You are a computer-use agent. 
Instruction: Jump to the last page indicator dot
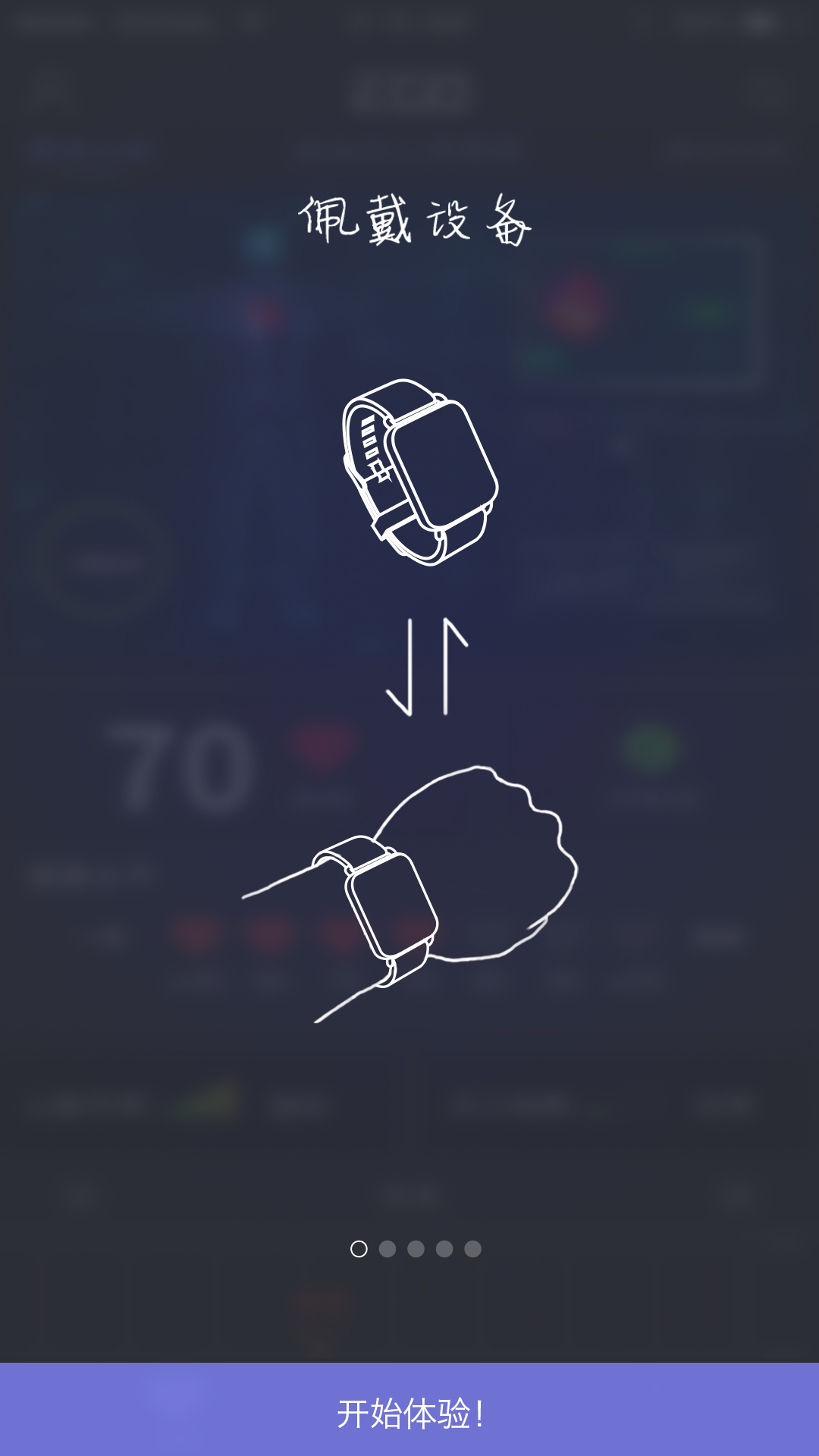[x=472, y=1249]
